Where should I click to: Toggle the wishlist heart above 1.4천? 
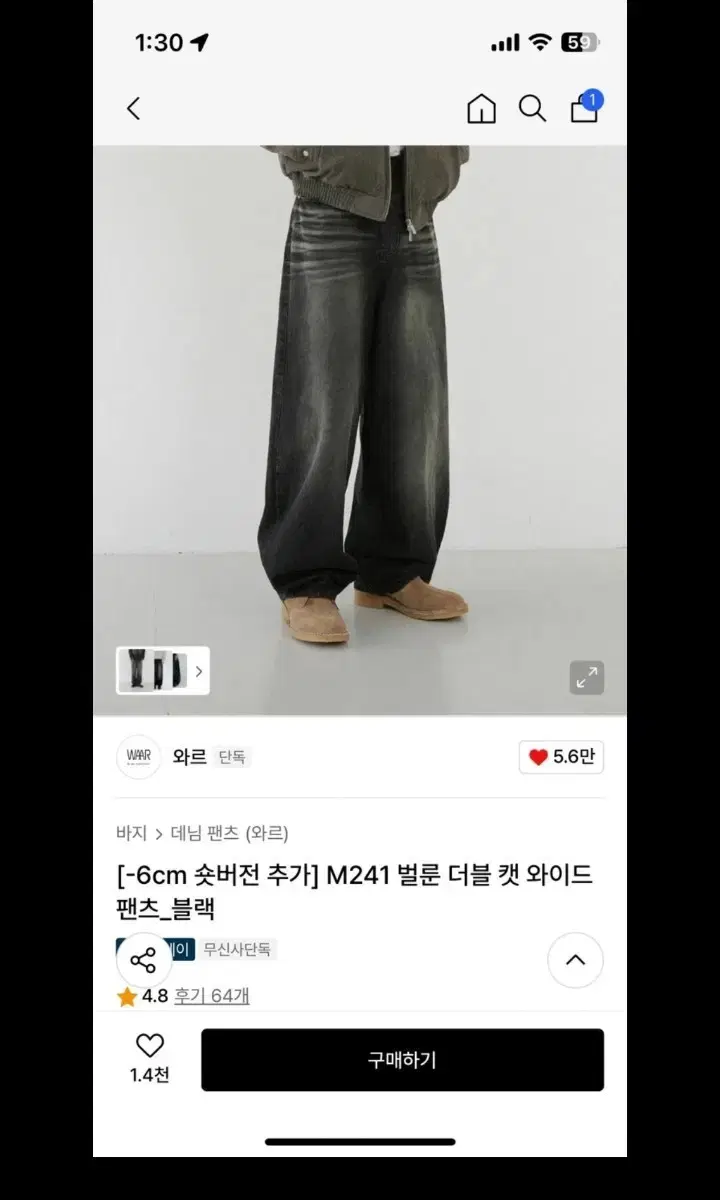[x=150, y=1046]
